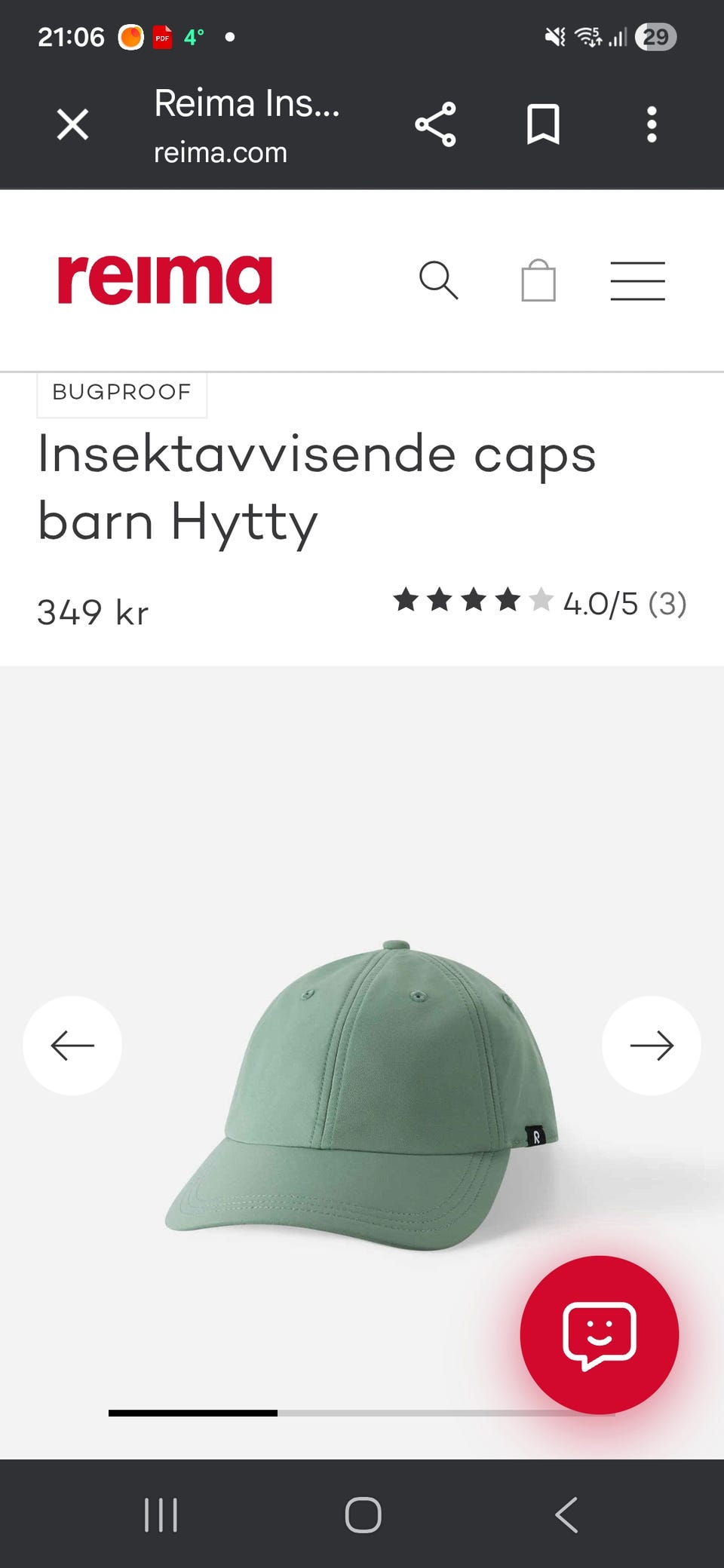Open the customer chat bubble

tap(600, 1335)
